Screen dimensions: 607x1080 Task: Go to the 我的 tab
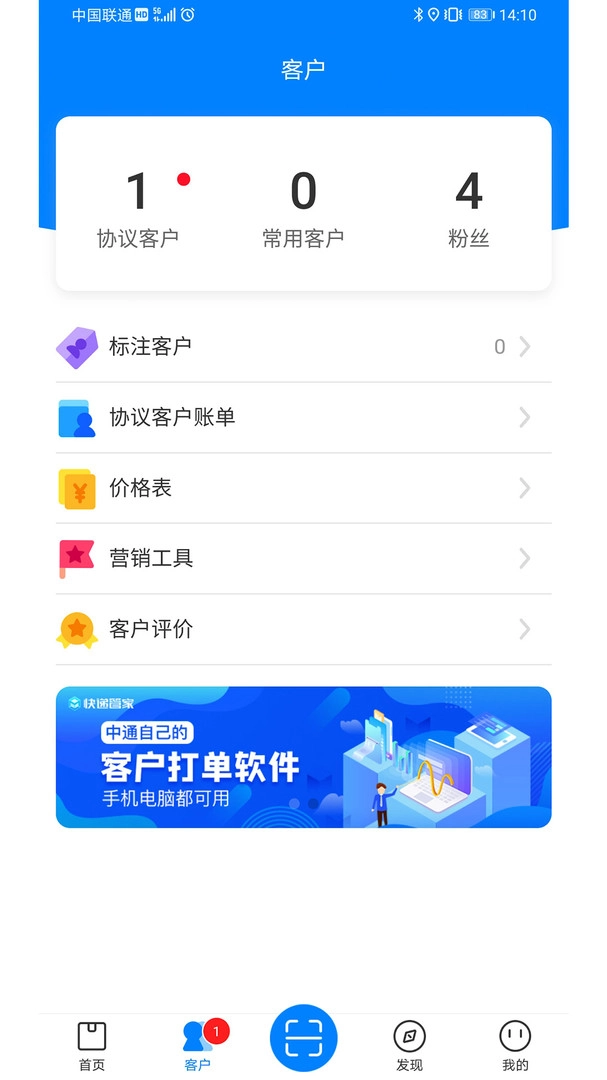pyautogui.click(x=515, y=1046)
